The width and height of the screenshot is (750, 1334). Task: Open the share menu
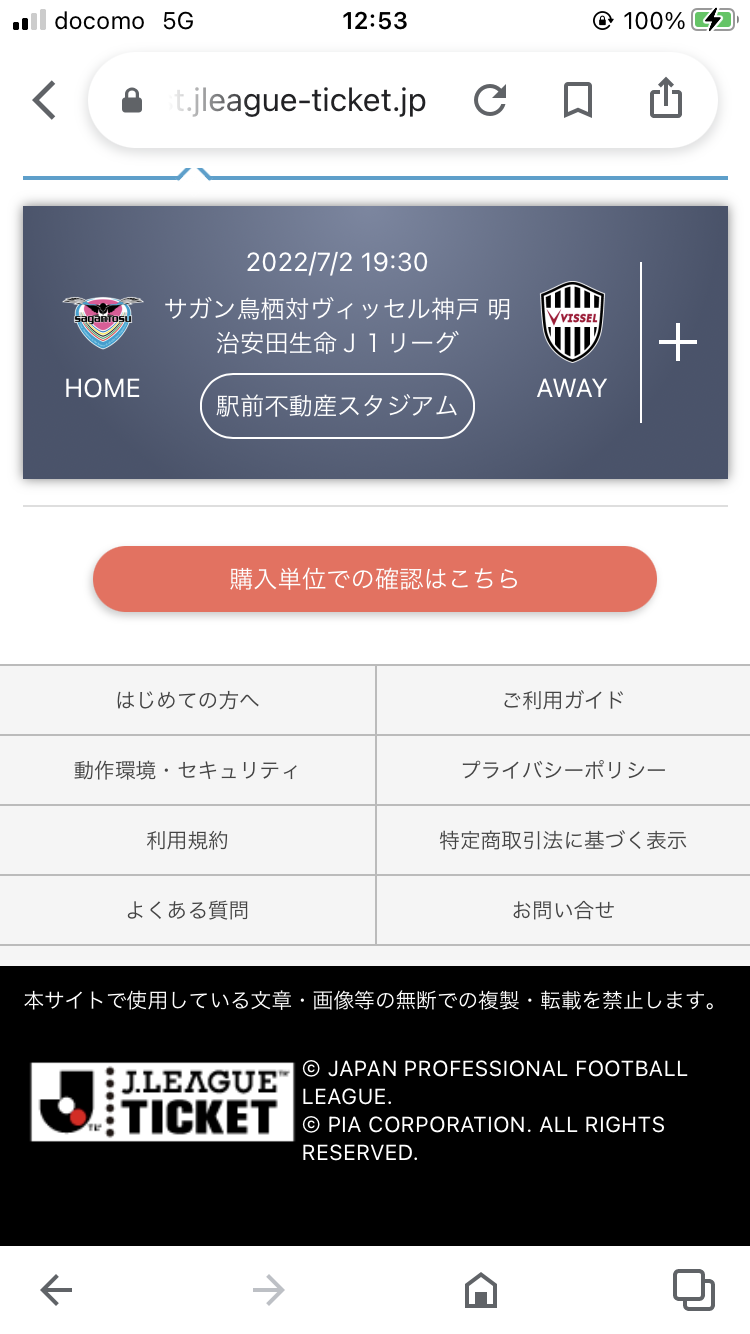tap(665, 99)
